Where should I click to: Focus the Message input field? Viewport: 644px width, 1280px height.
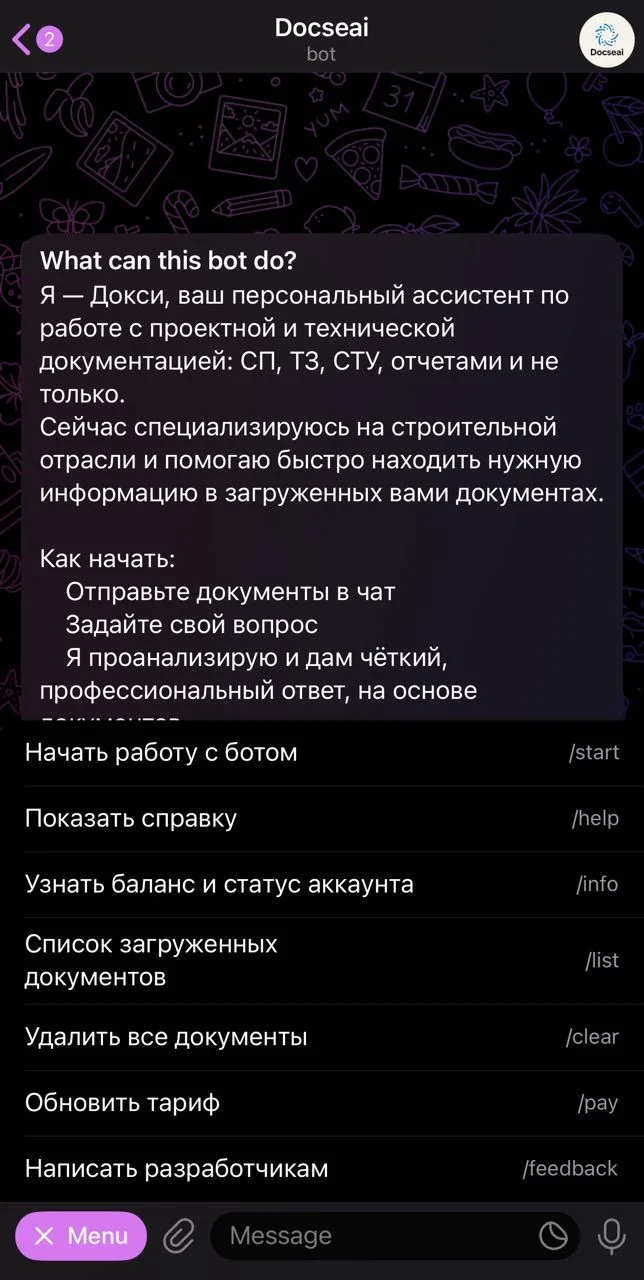pos(378,1237)
